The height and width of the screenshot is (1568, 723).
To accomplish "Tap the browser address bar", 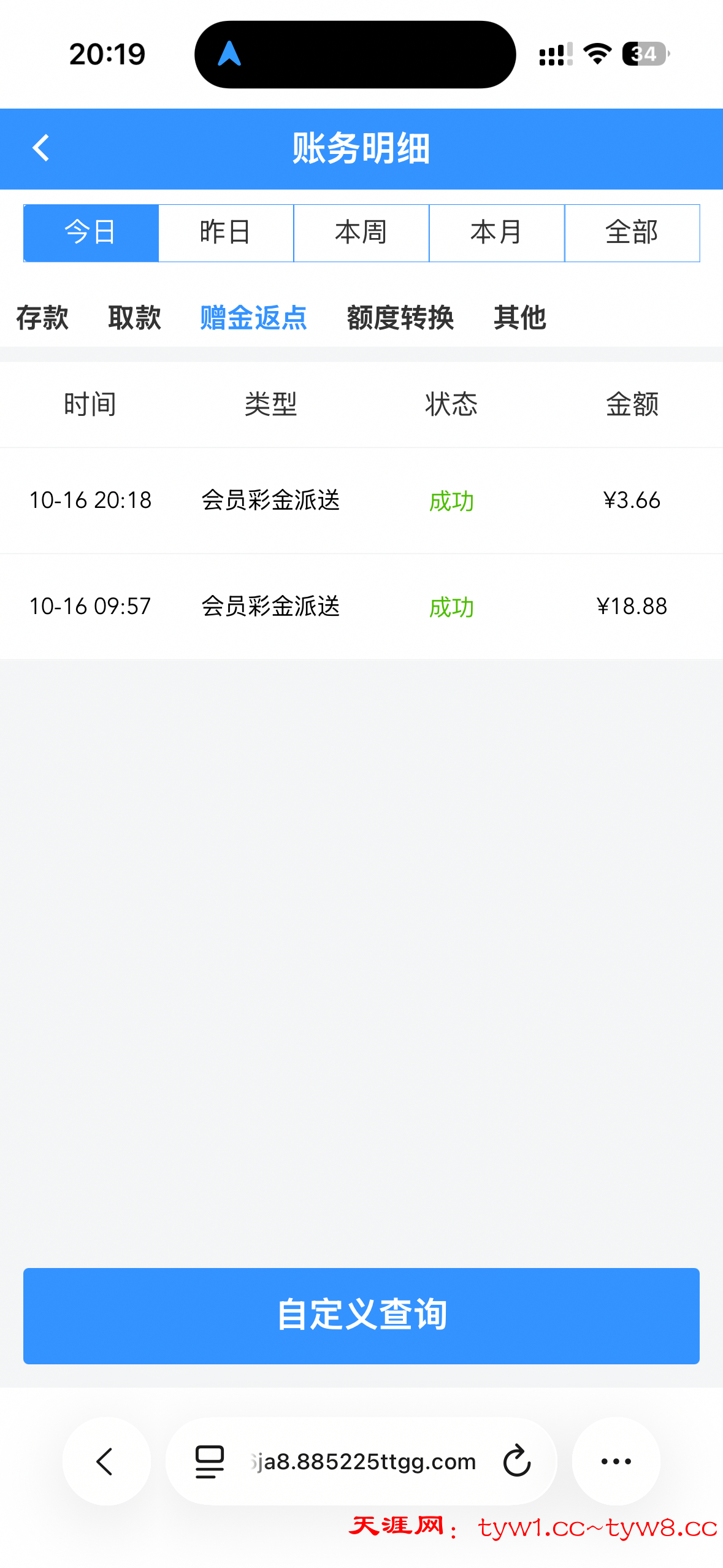I will click(x=363, y=1461).
